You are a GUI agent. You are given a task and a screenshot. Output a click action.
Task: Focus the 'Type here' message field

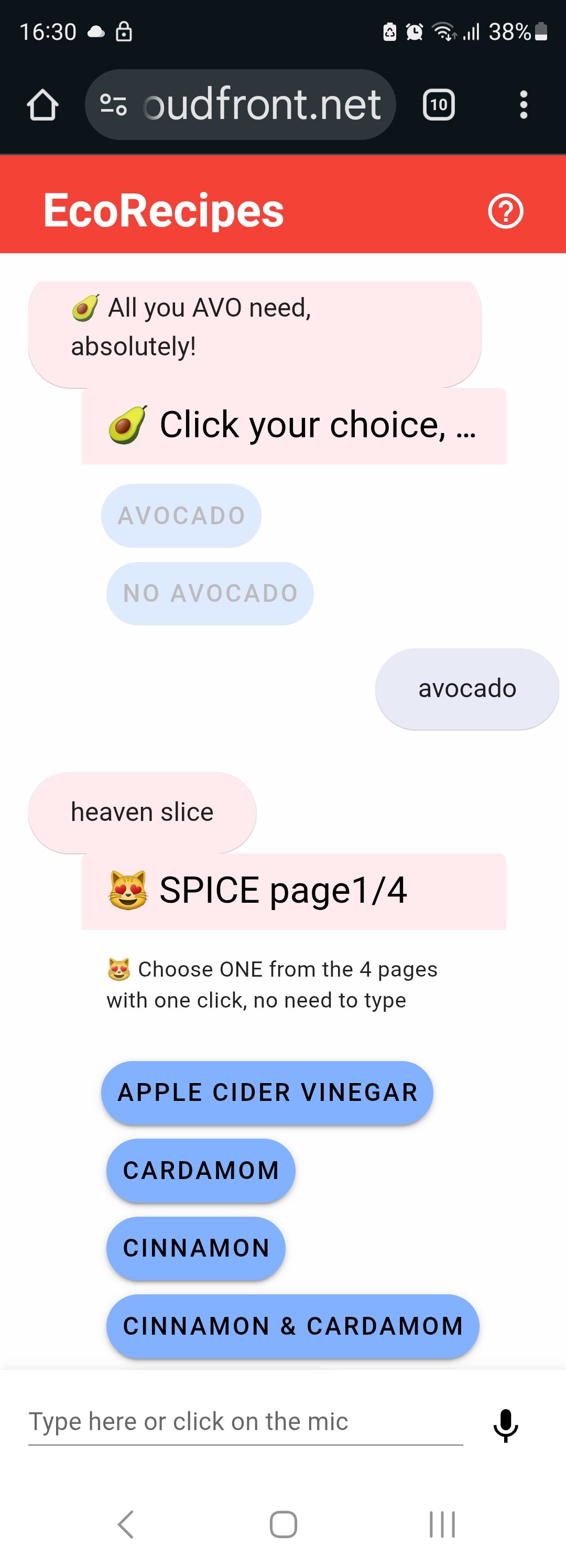245,1422
